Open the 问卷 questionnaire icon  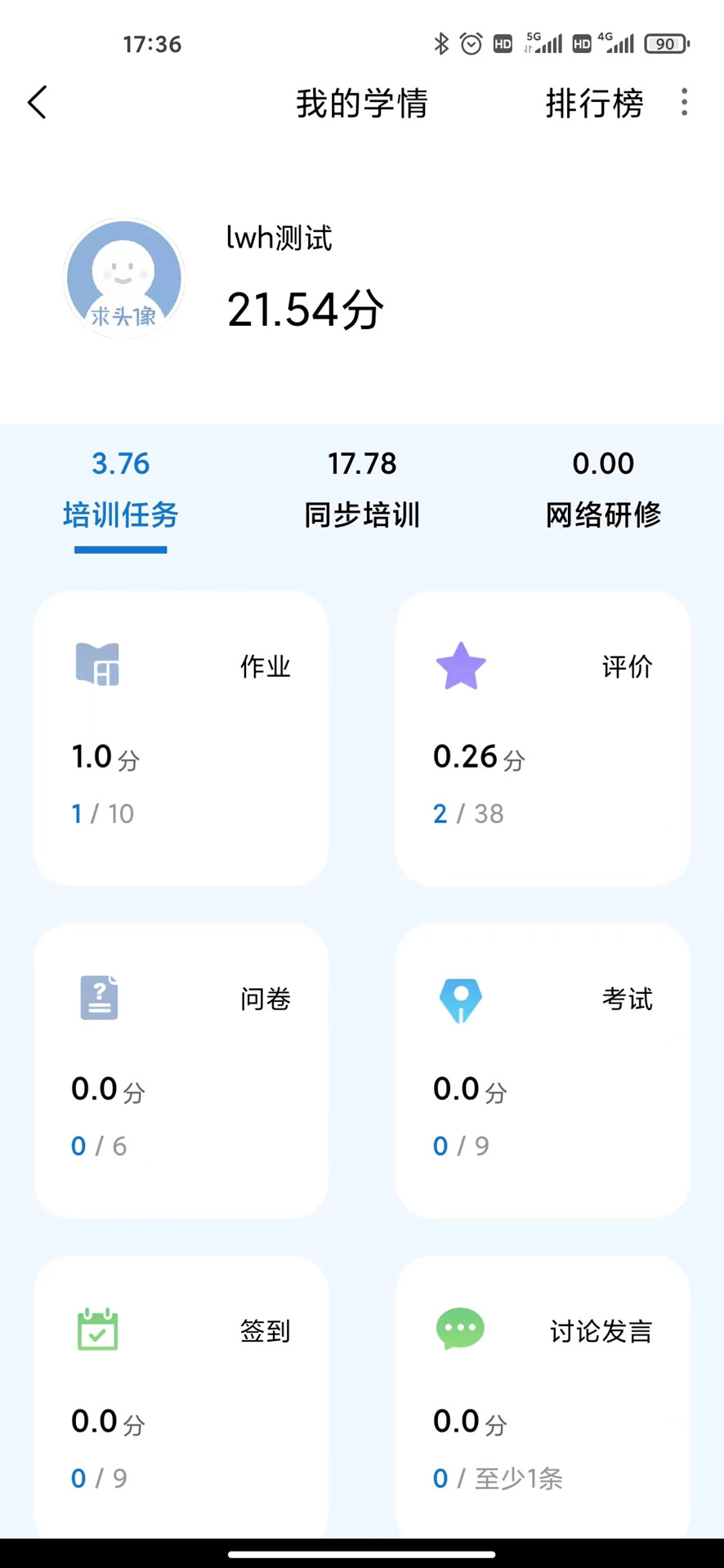[98, 997]
